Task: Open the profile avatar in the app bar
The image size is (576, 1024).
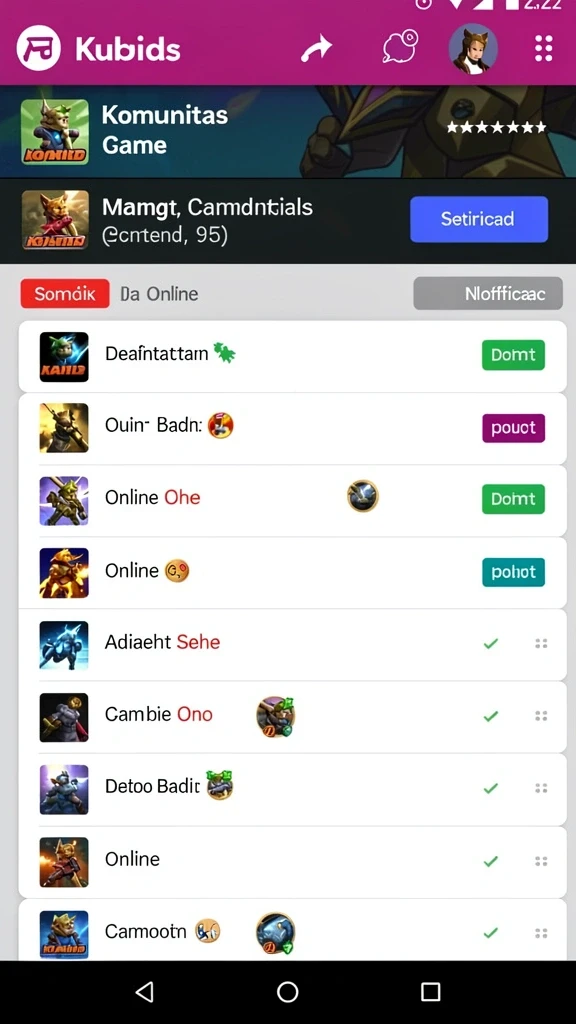Action: tap(473, 48)
